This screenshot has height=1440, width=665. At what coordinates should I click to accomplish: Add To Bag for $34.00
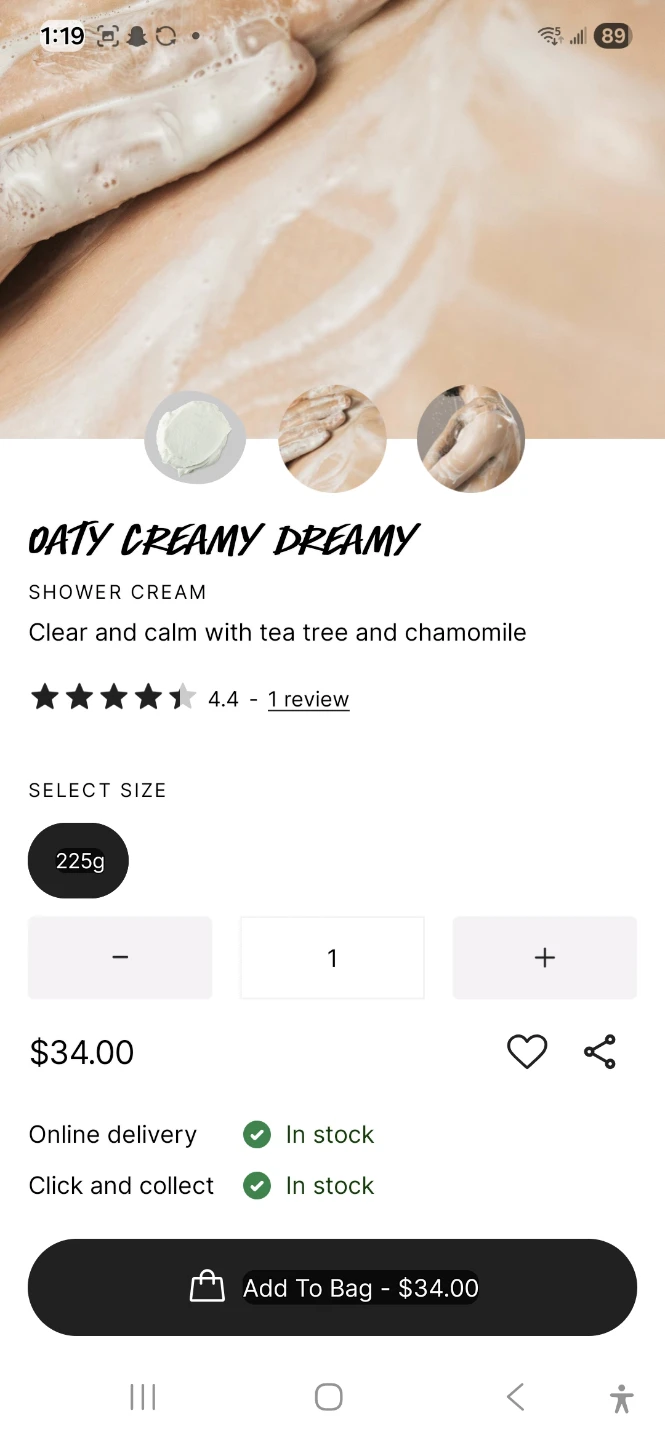(332, 1288)
